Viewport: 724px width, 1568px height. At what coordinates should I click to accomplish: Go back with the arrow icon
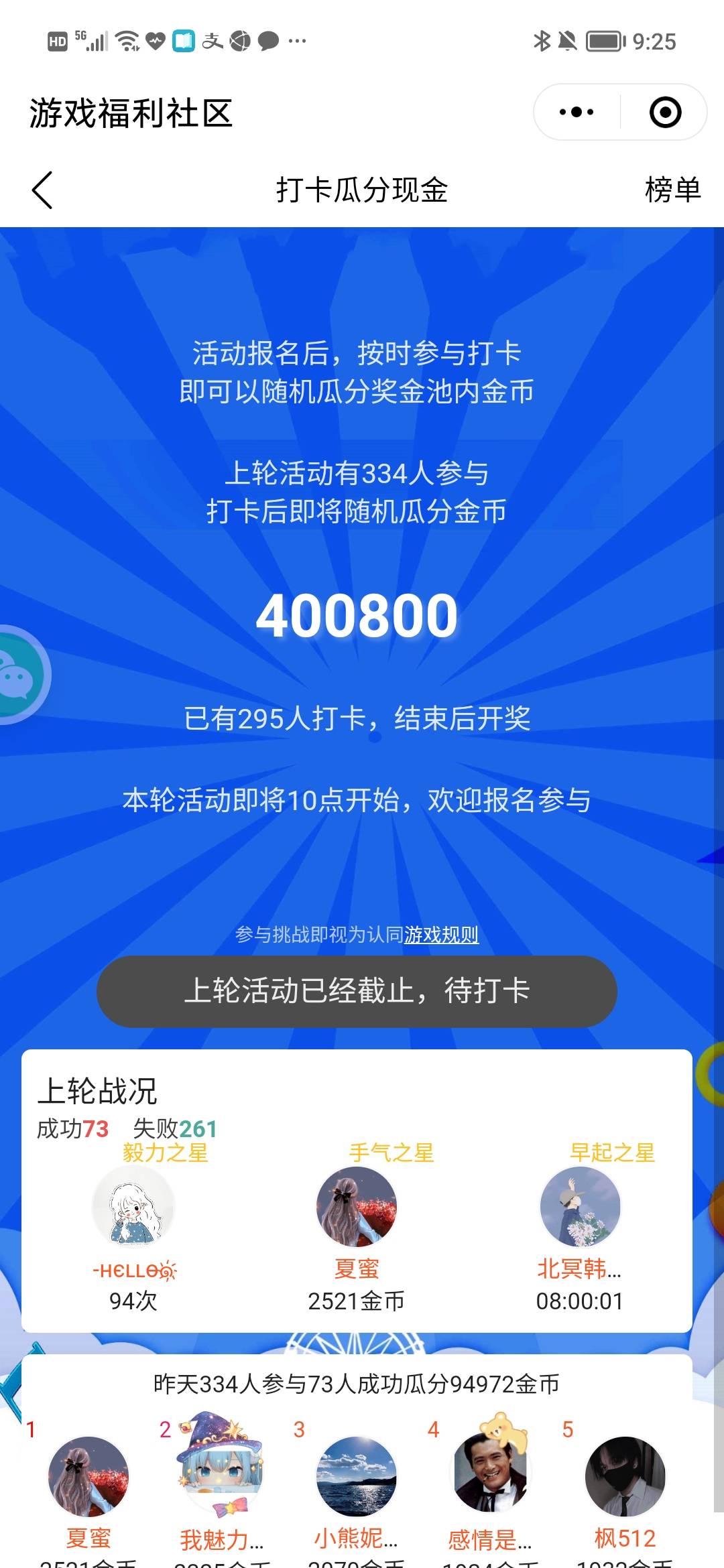(x=42, y=190)
